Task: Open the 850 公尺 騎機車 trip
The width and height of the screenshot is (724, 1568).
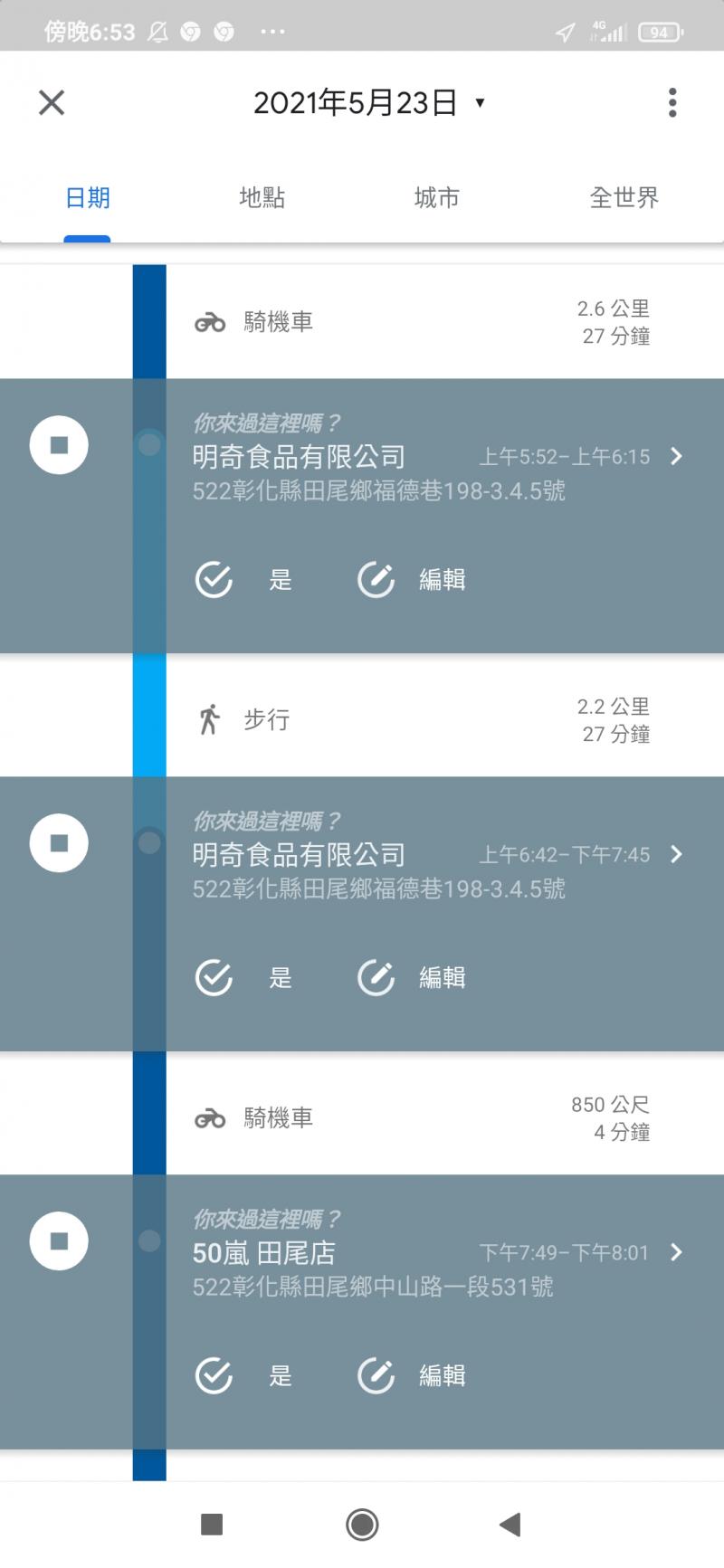Action: 416,1118
